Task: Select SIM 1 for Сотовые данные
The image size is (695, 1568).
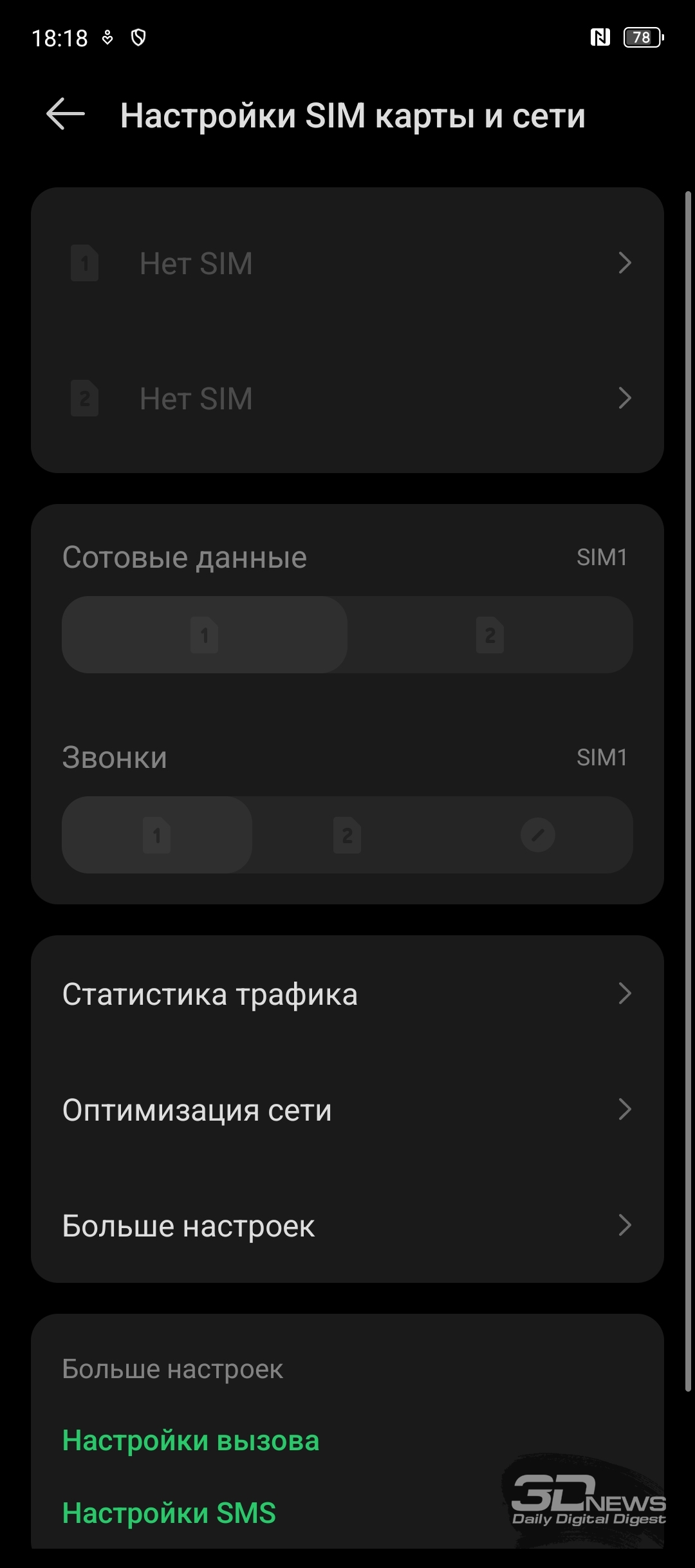Action: point(205,635)
